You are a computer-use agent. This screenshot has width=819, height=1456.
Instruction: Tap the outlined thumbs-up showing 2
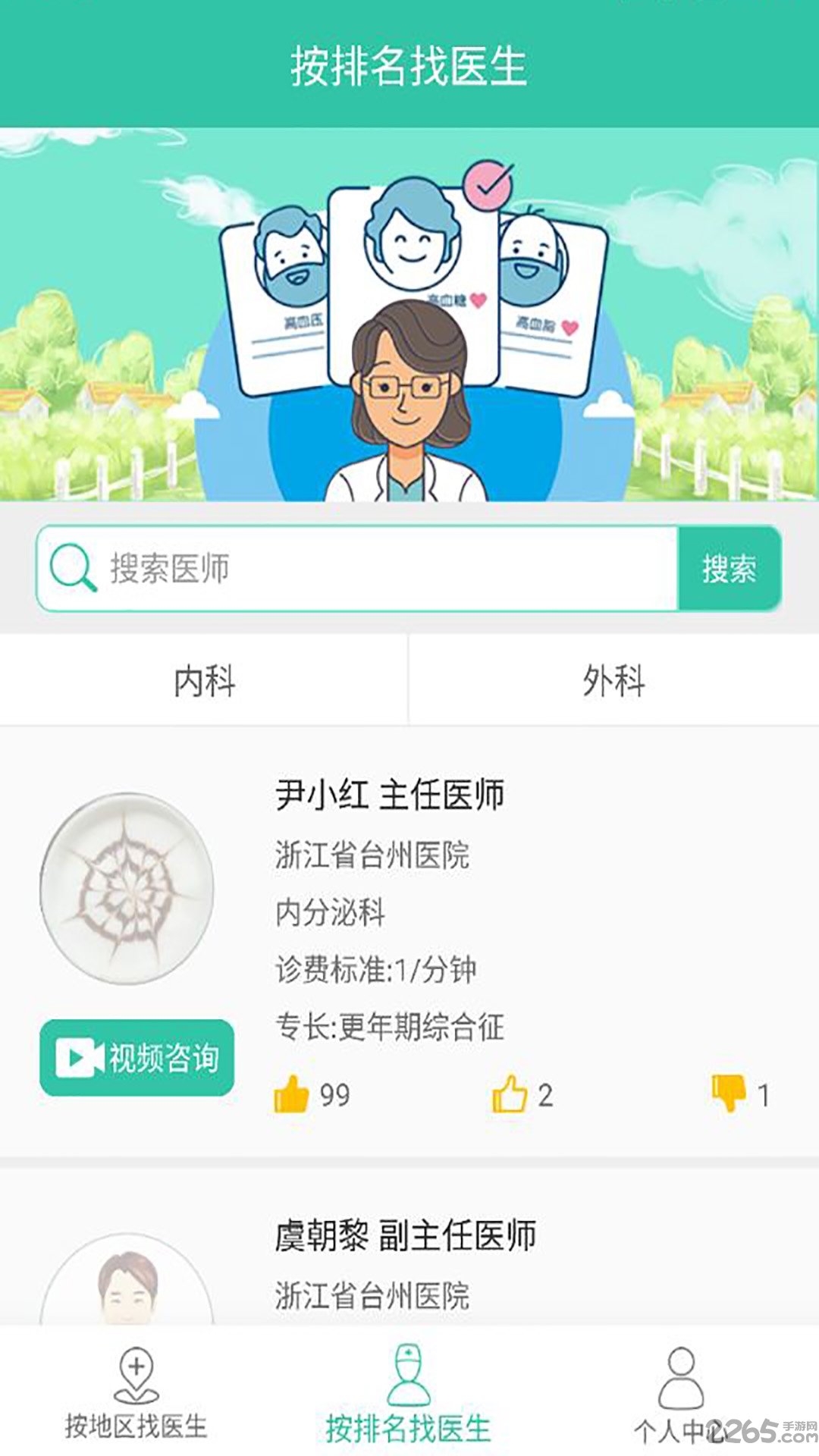(510, 1094)
